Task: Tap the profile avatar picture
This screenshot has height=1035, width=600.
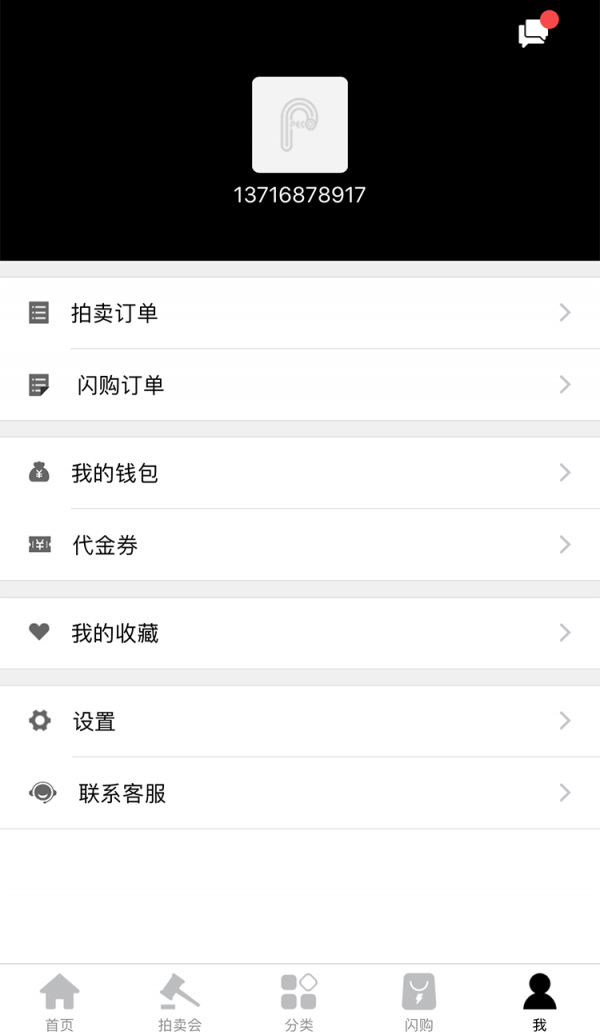Action: 300,125
